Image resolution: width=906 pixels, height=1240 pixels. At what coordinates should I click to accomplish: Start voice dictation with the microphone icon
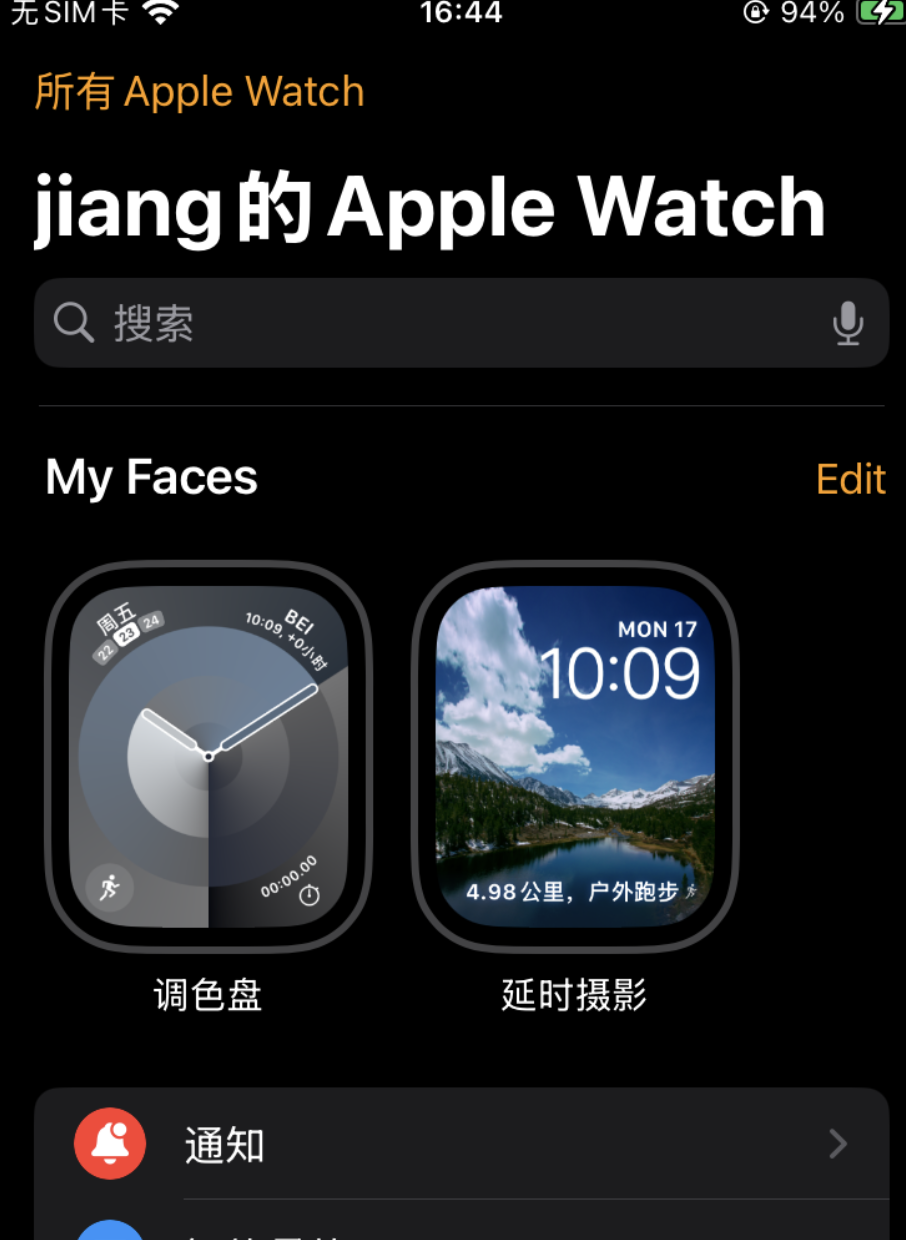pyautogui.click(x=847, y=323)
